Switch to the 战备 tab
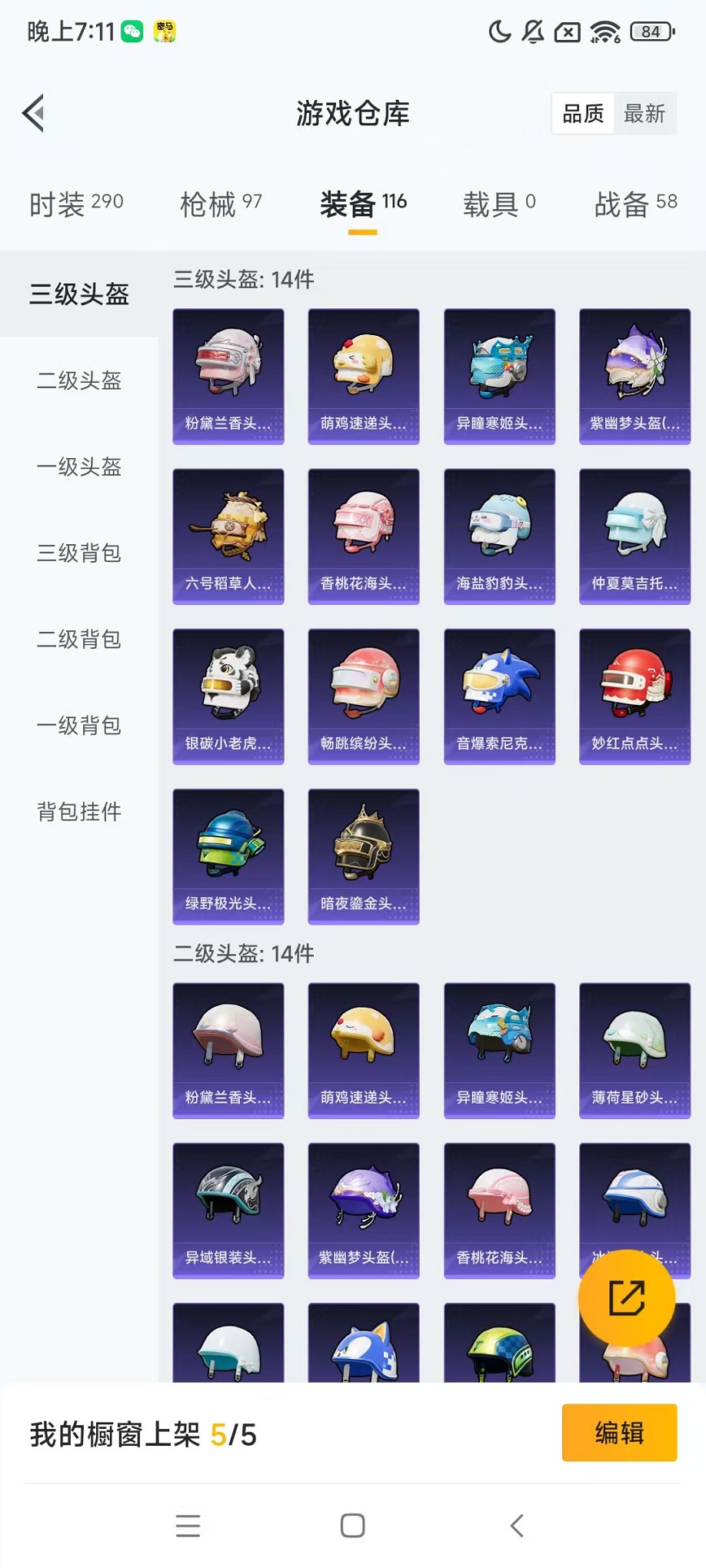The height and width of the screenshot is (1568, 706). tap(635, 204)
